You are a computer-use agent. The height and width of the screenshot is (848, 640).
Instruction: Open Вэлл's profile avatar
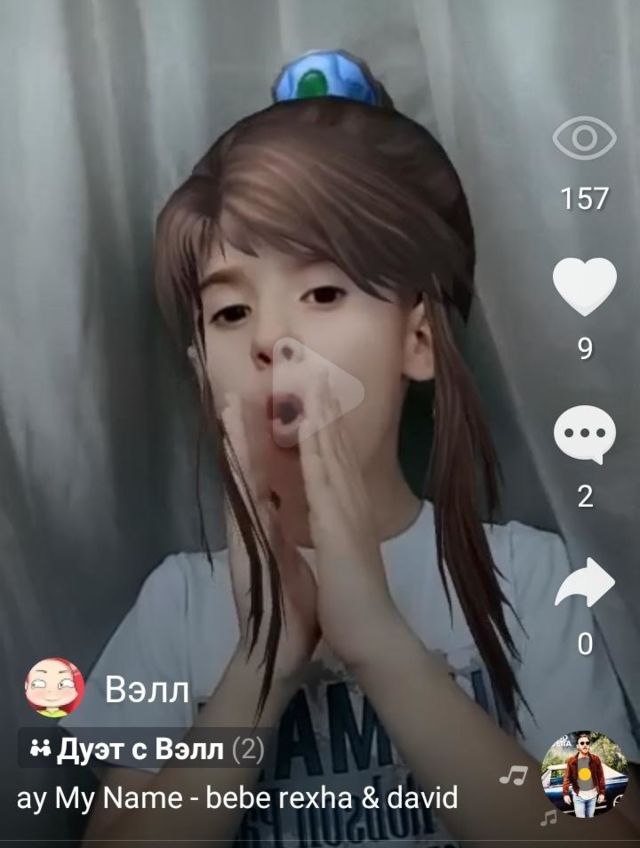(x=54, y=688)
